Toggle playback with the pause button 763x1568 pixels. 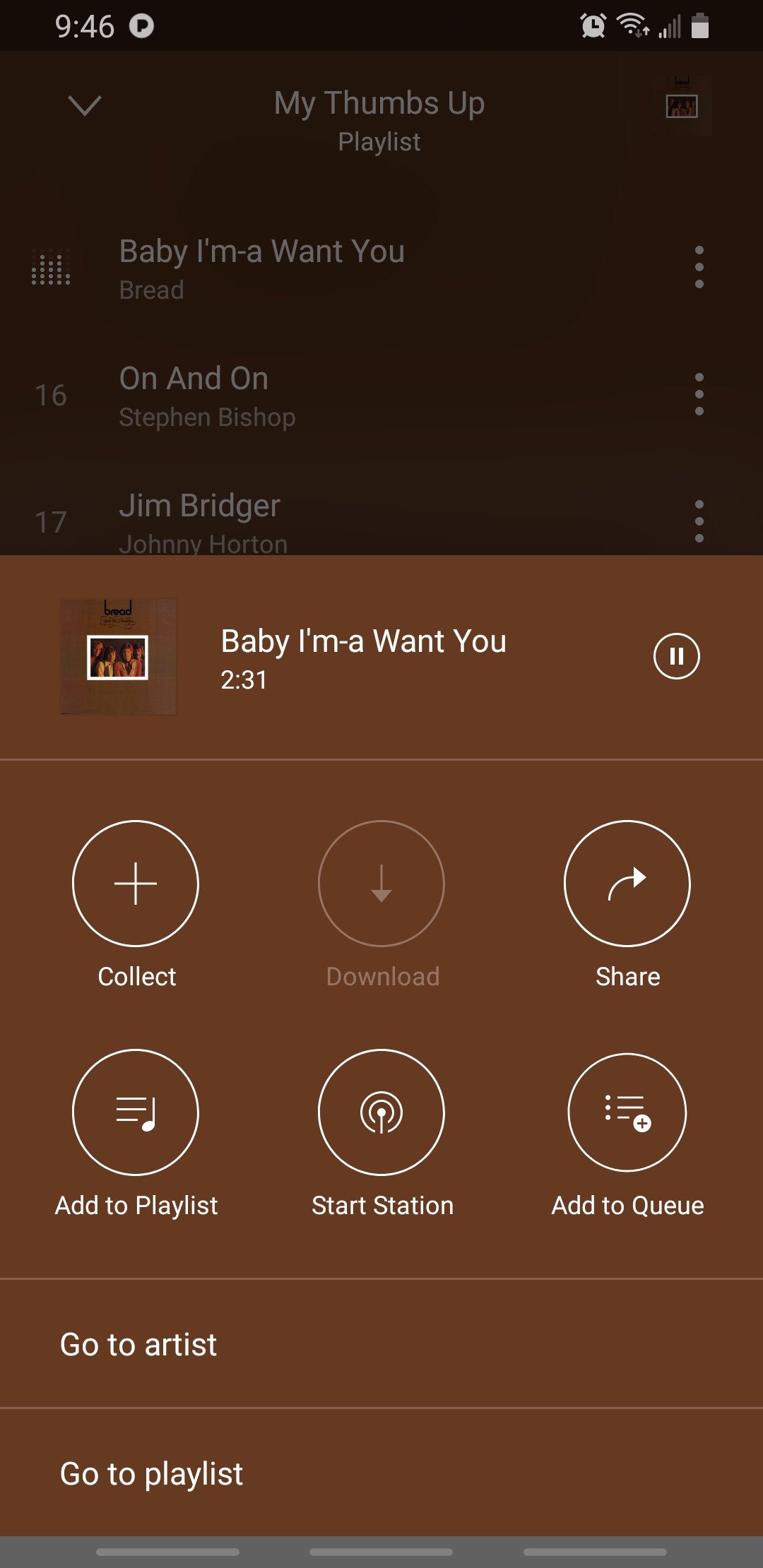pos(675,655)
